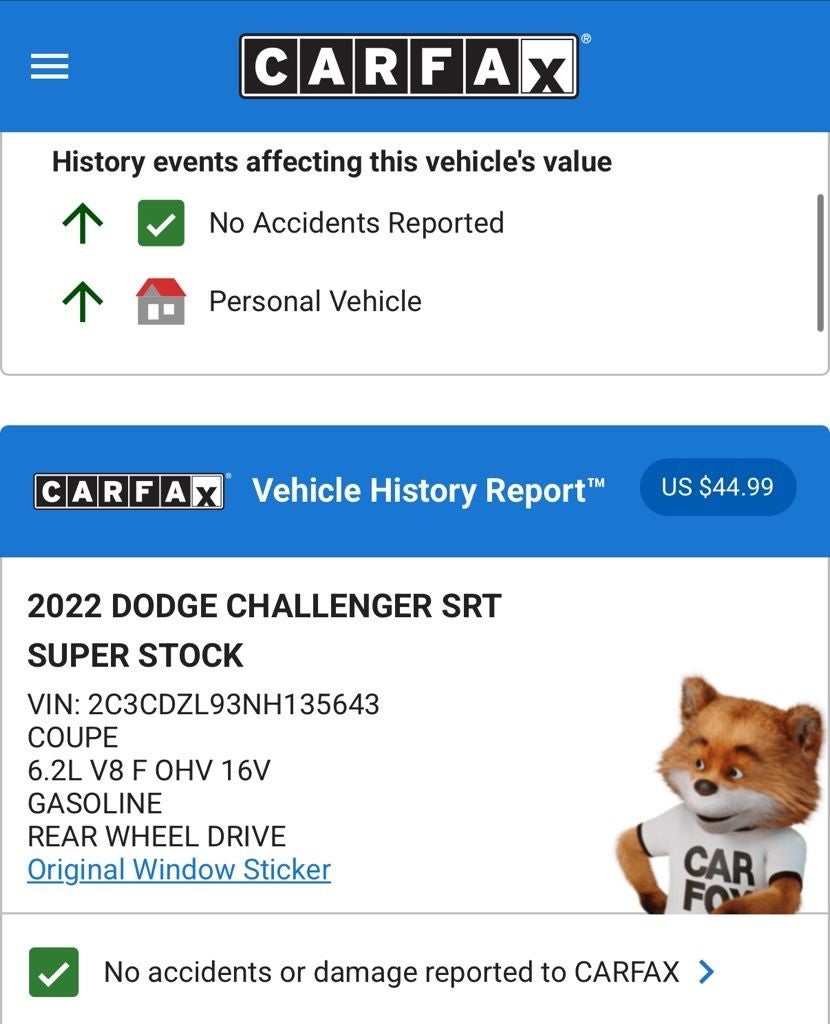Open the hamburger navigation menu
Screen dimensions: 830x1024
pyautogui.click(x=49, y=67)
